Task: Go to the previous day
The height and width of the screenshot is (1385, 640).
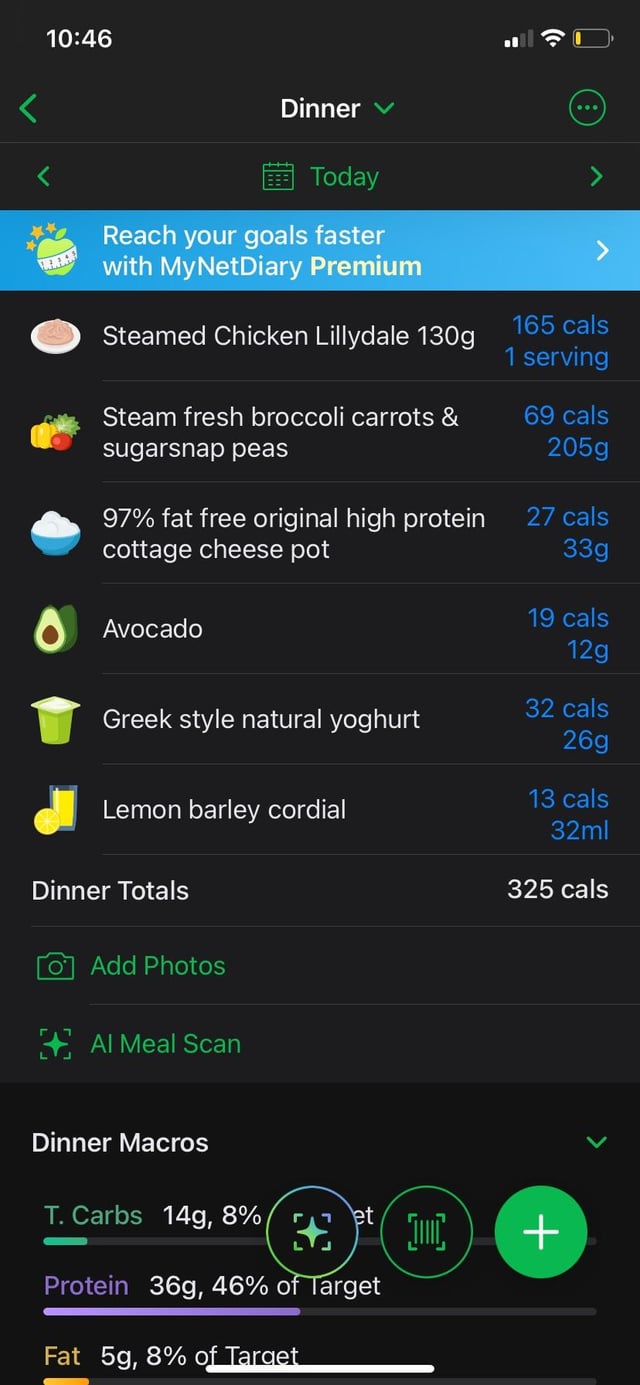Action: [x=43, y=177]
